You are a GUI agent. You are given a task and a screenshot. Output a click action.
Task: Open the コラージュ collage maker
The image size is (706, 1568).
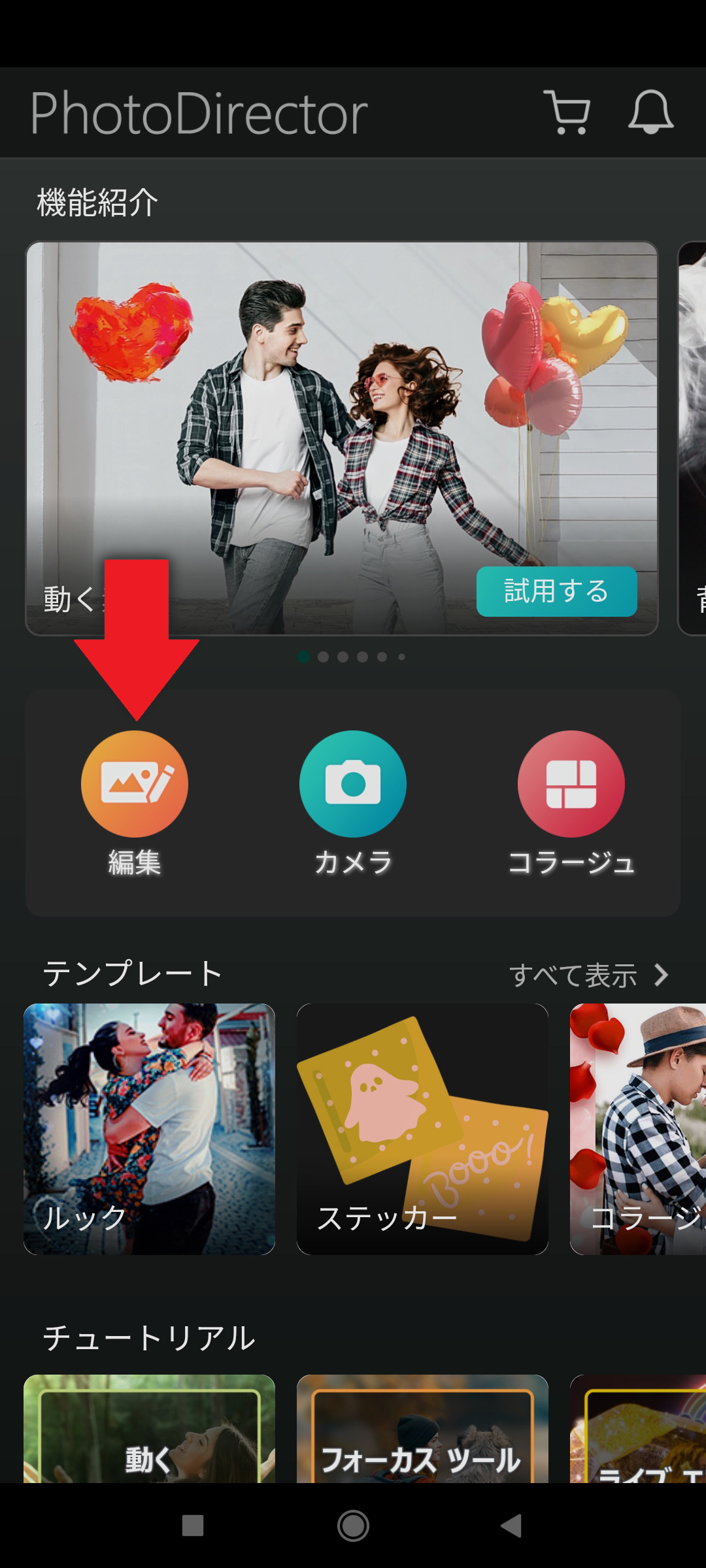click(x=571, y=784)
